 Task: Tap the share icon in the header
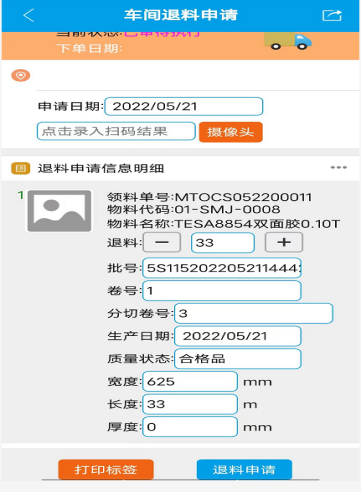(x=332, y=15)
